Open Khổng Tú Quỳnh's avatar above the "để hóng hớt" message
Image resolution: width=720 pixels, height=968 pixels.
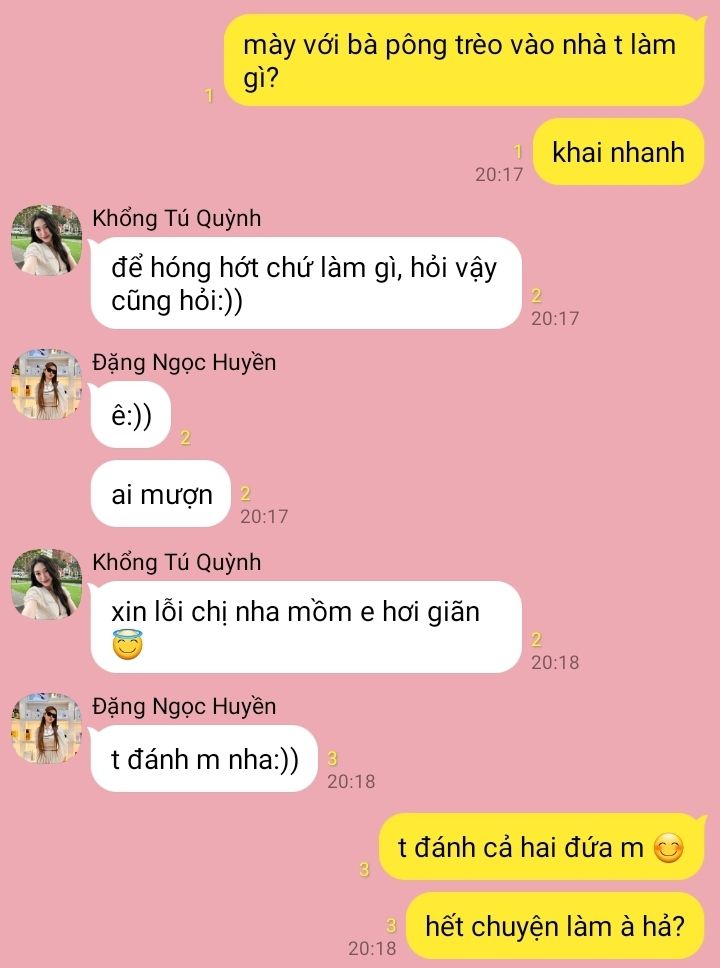[x=46, y=240]
